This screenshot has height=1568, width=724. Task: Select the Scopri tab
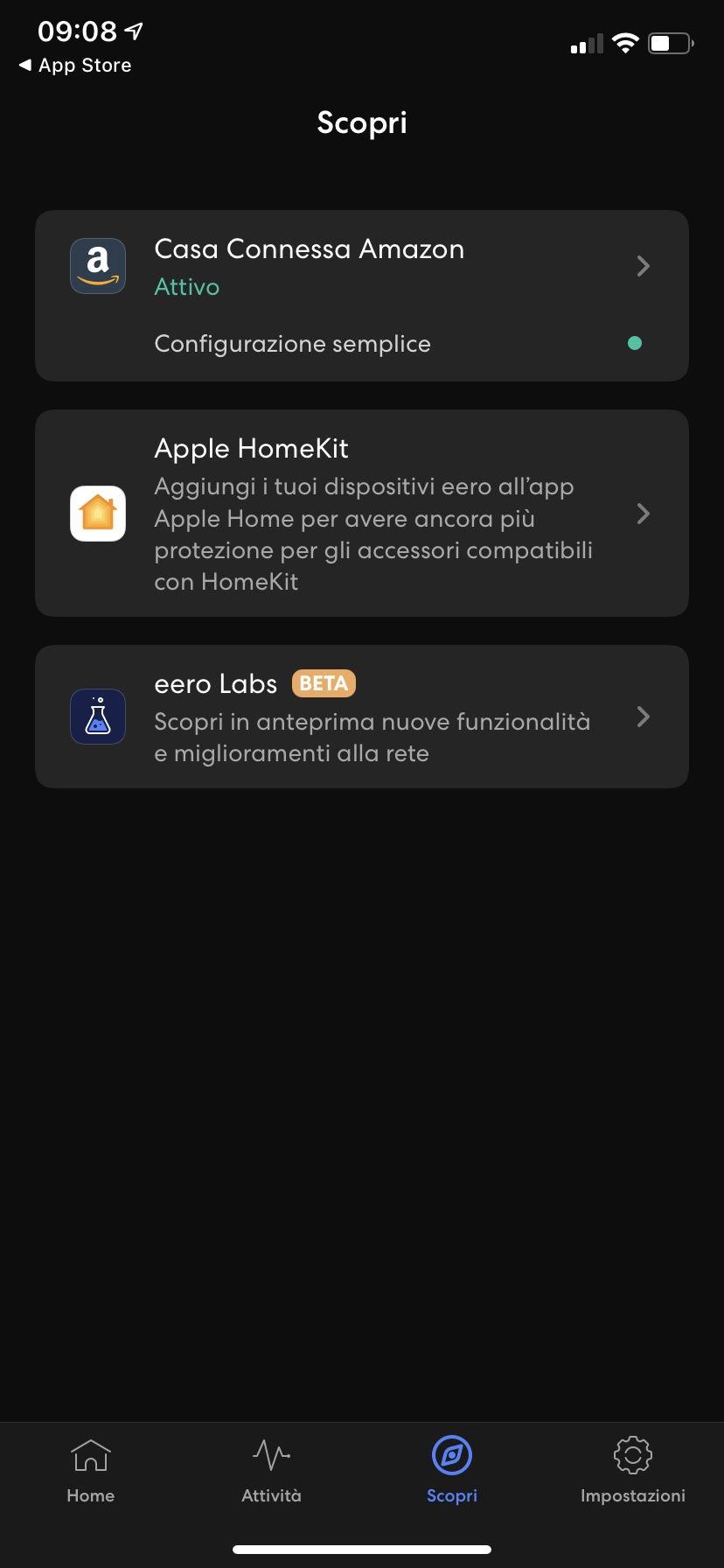452,1470
